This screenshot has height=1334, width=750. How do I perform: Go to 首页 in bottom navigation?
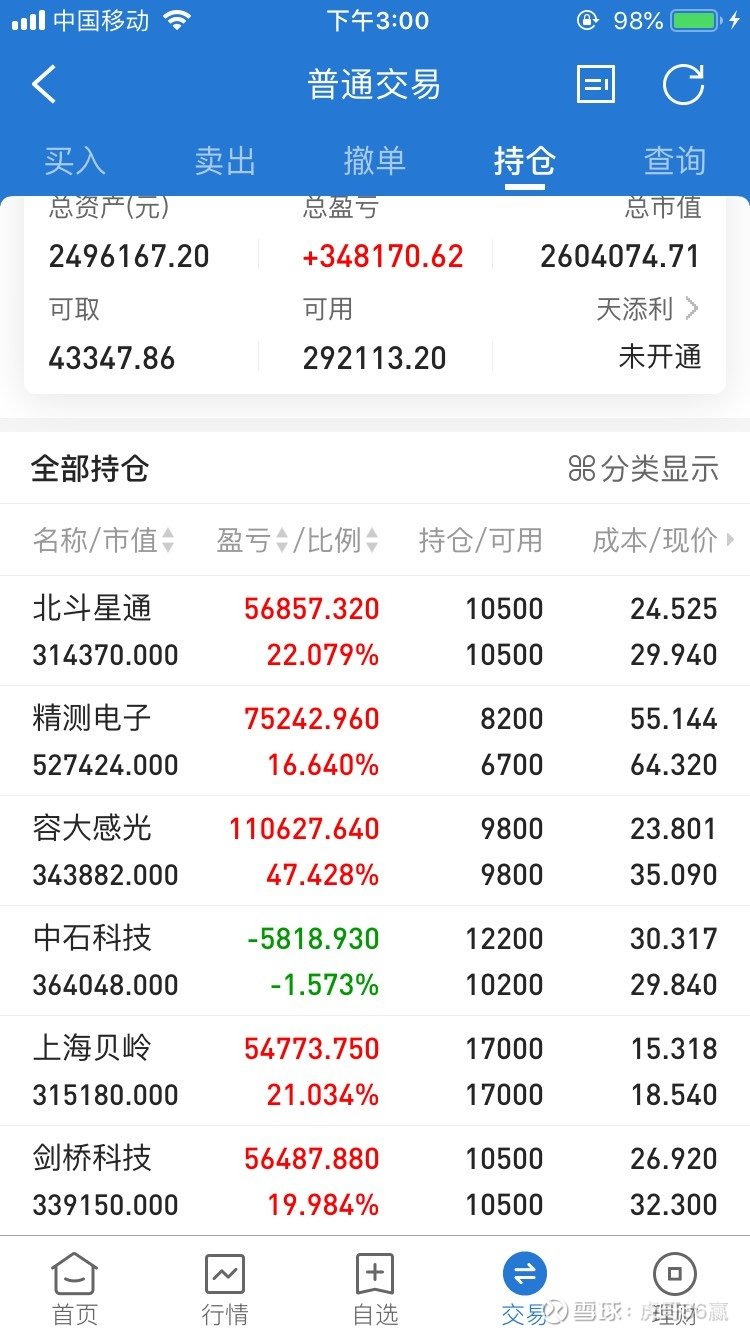coord(75,1288)
